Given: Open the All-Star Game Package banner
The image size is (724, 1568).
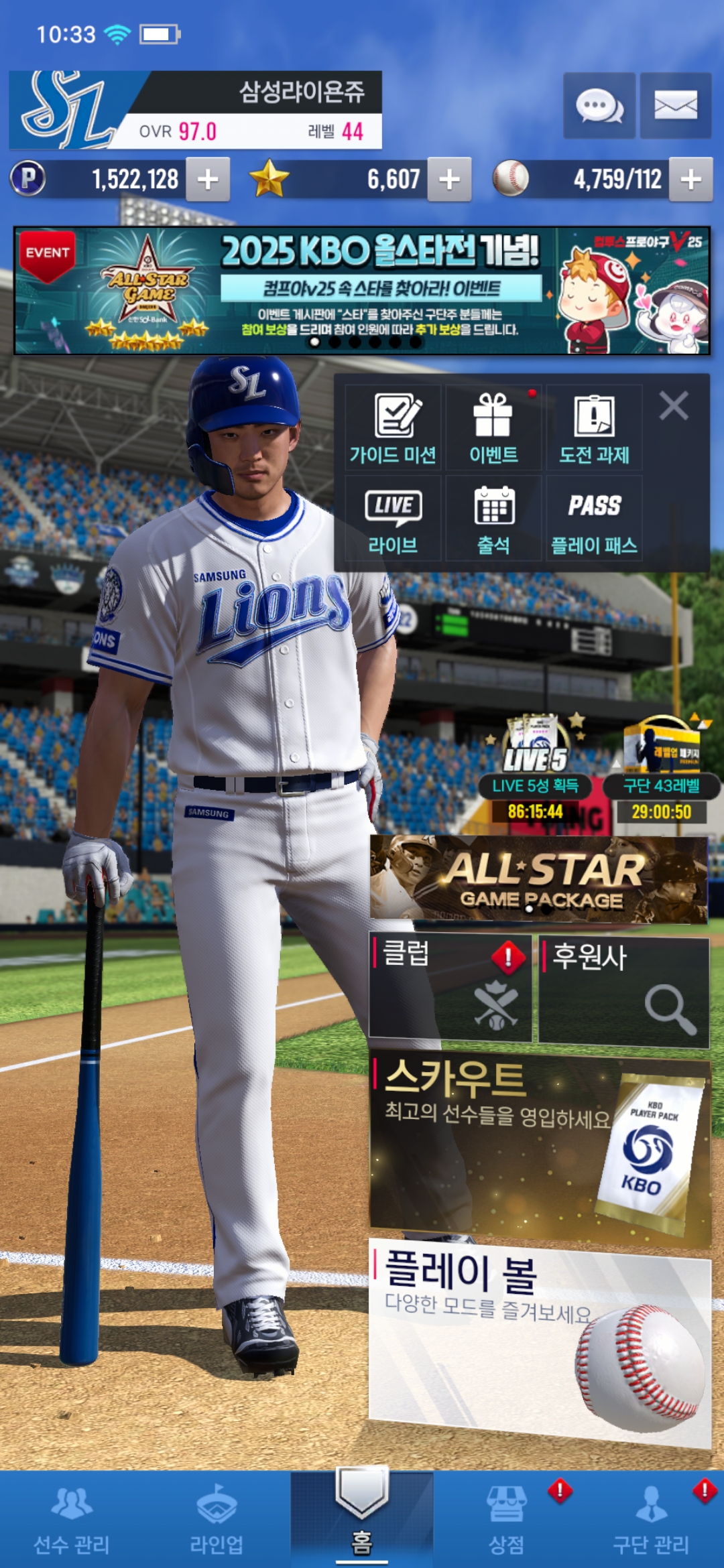Looking at the screenshot, I should tap(538, 878).
